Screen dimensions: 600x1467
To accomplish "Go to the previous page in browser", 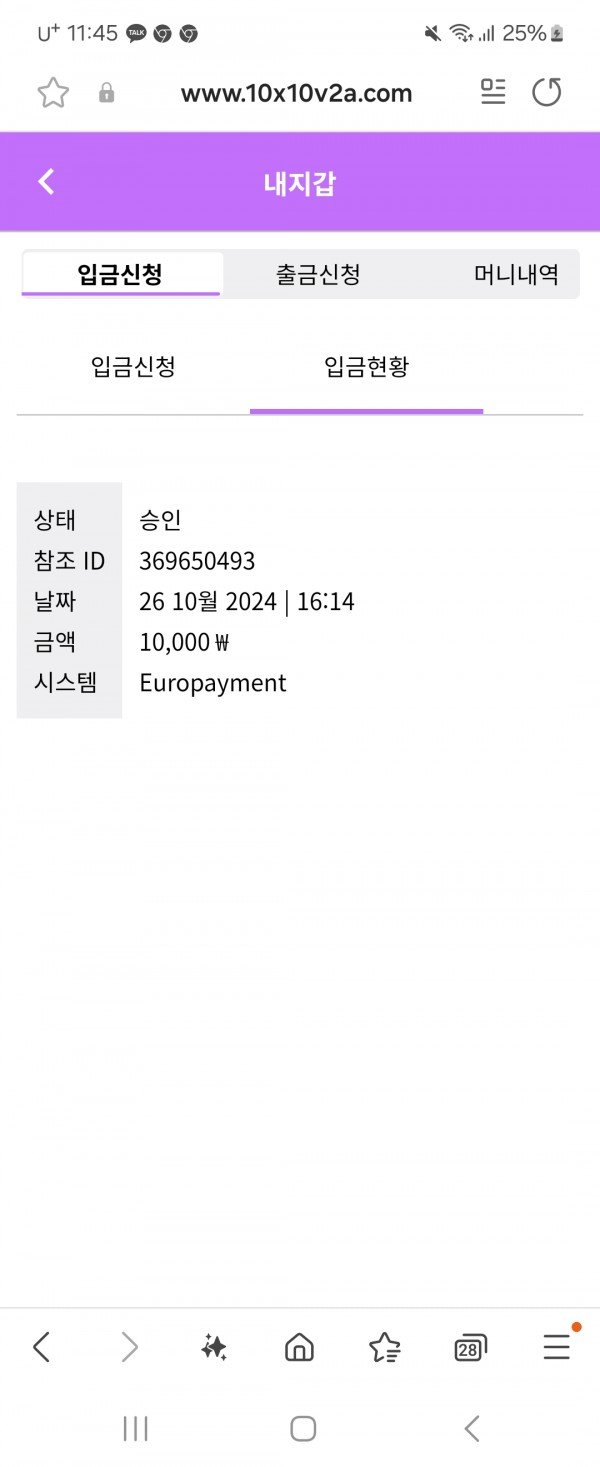I will tap(41, 1348).
